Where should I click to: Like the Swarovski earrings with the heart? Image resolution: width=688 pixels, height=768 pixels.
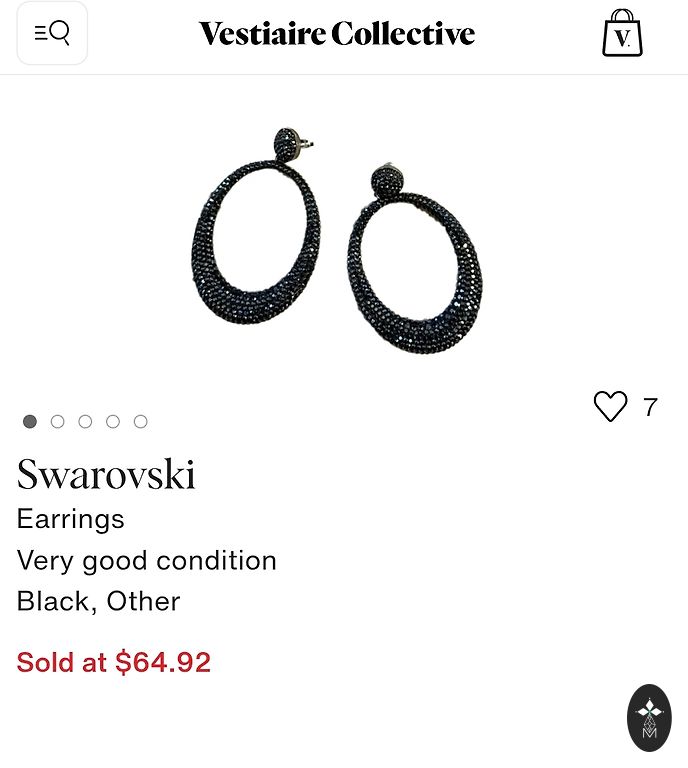[x=610, y=406]
